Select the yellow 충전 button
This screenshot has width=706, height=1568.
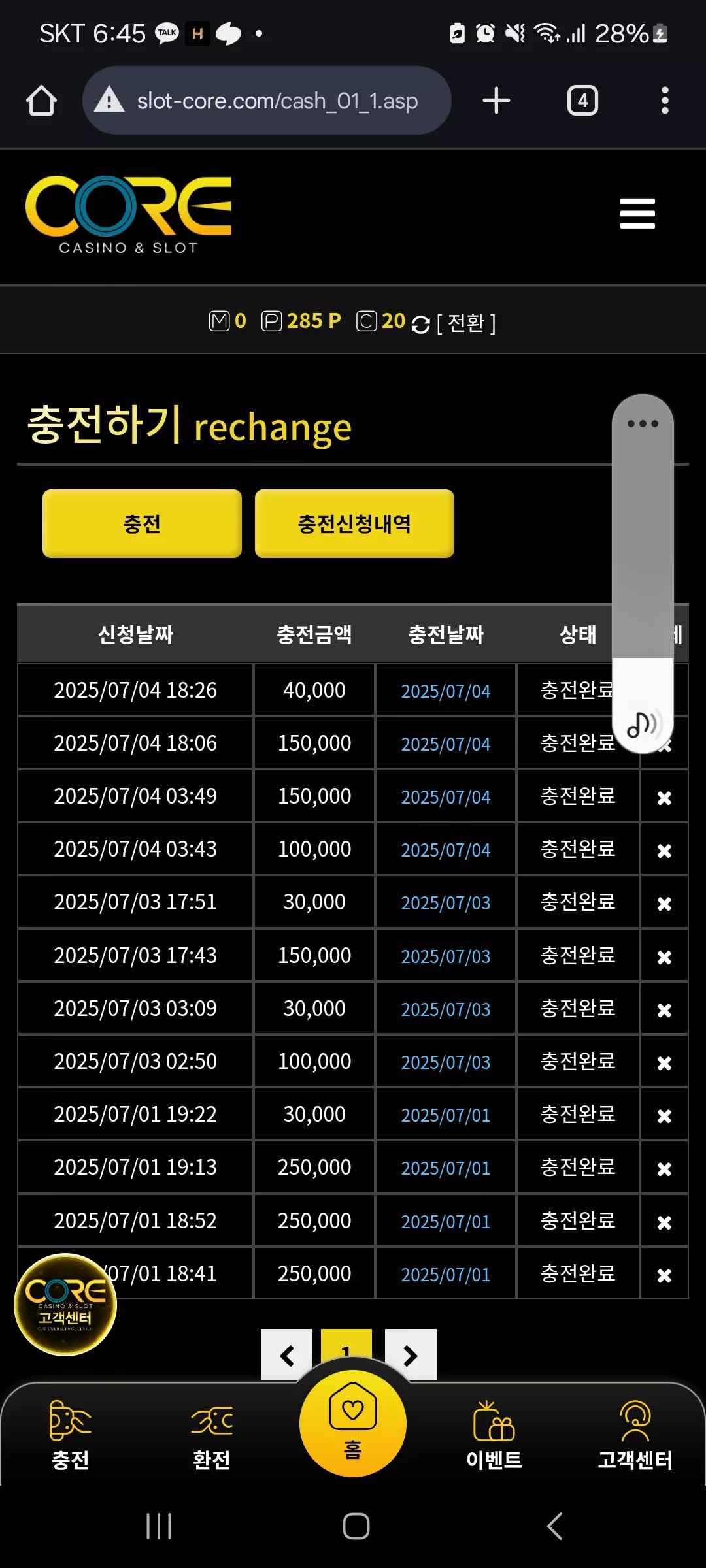[142, 523]
